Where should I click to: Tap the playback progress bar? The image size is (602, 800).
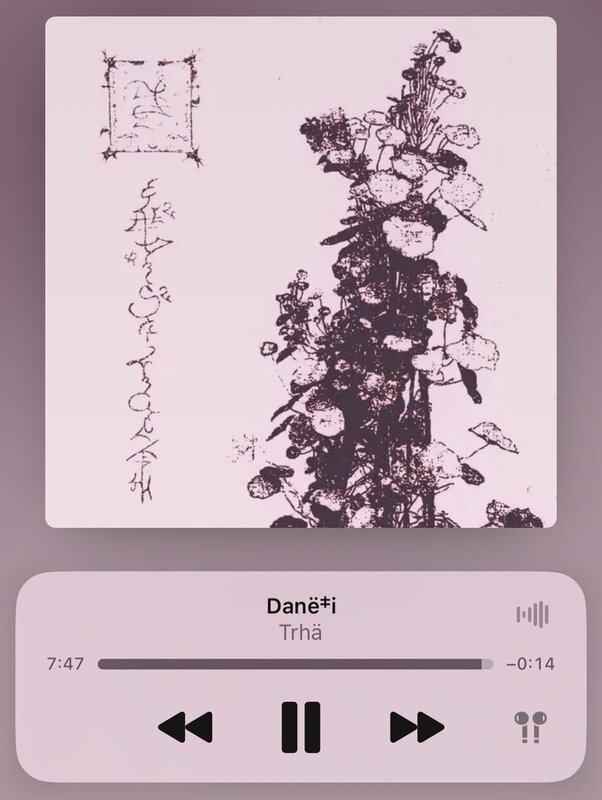point(295,663)
